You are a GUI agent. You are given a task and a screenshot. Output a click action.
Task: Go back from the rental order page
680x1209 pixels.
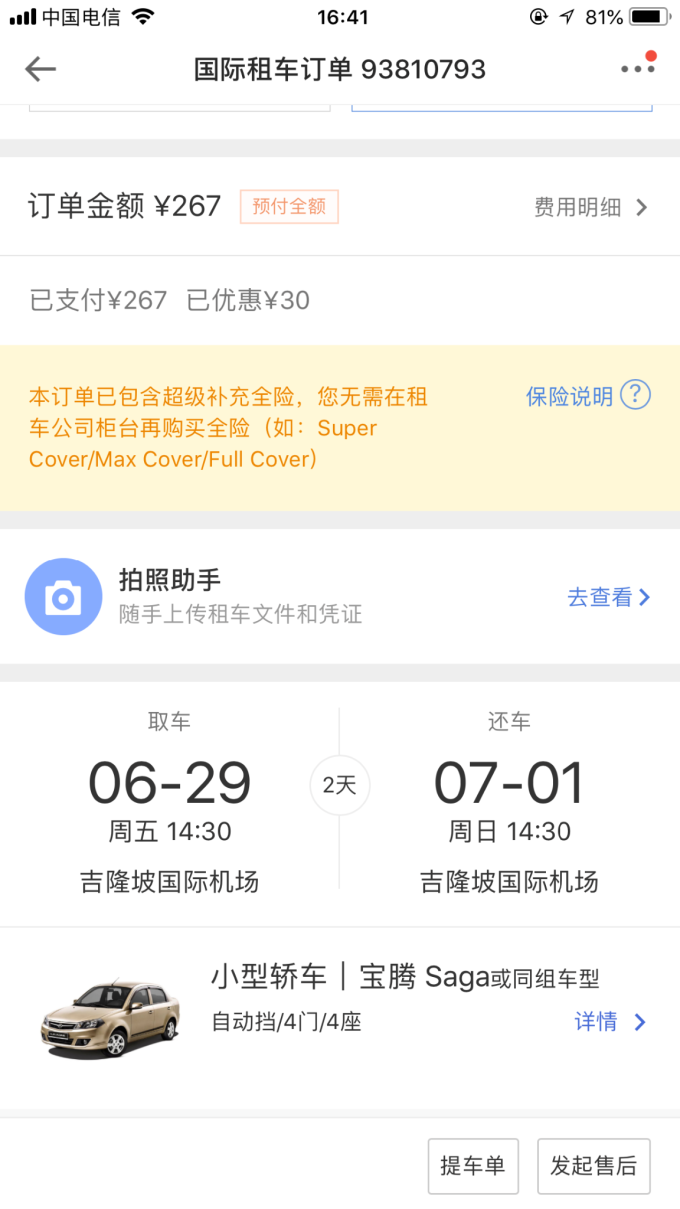[41, 69]
